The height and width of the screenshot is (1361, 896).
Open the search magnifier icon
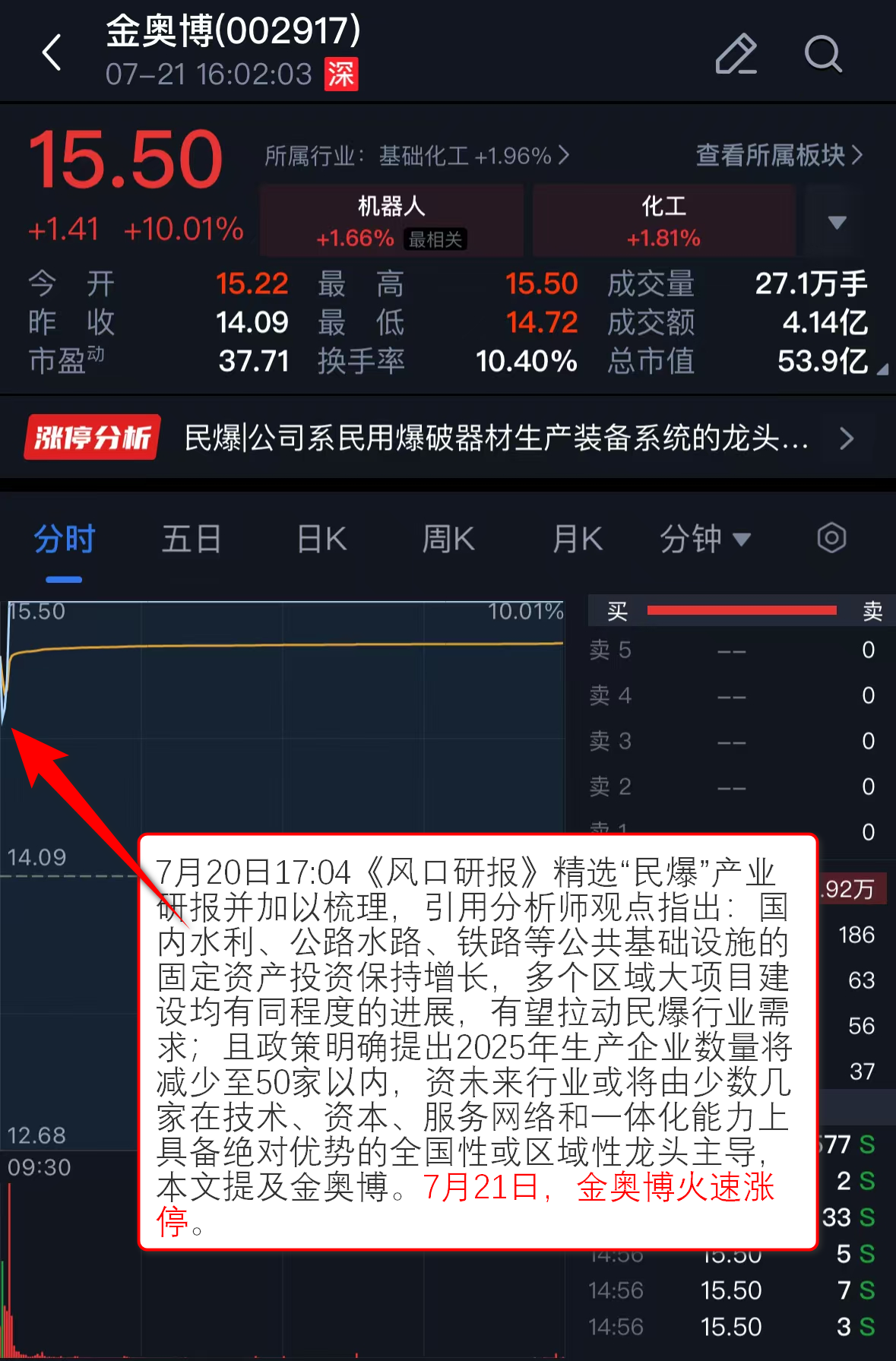coord(823,54)
